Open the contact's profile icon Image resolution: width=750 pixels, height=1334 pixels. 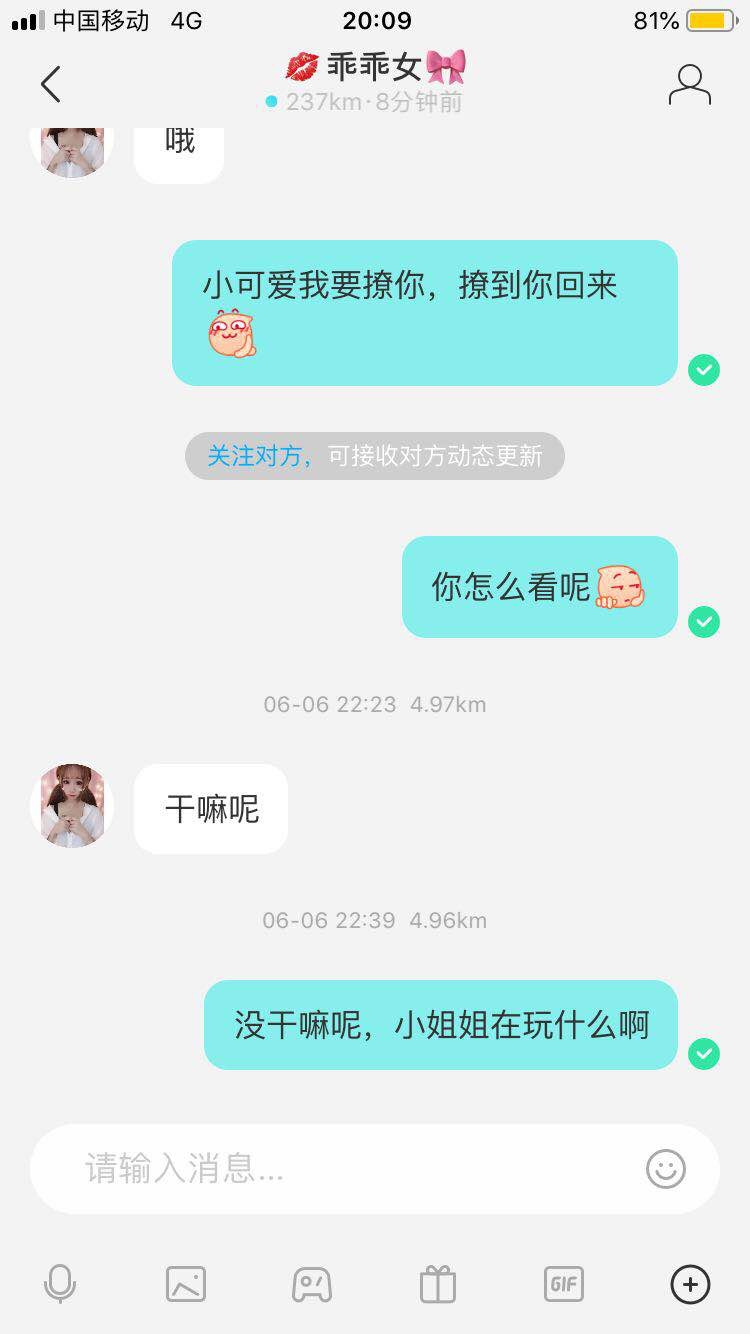(x=689, y=85)
